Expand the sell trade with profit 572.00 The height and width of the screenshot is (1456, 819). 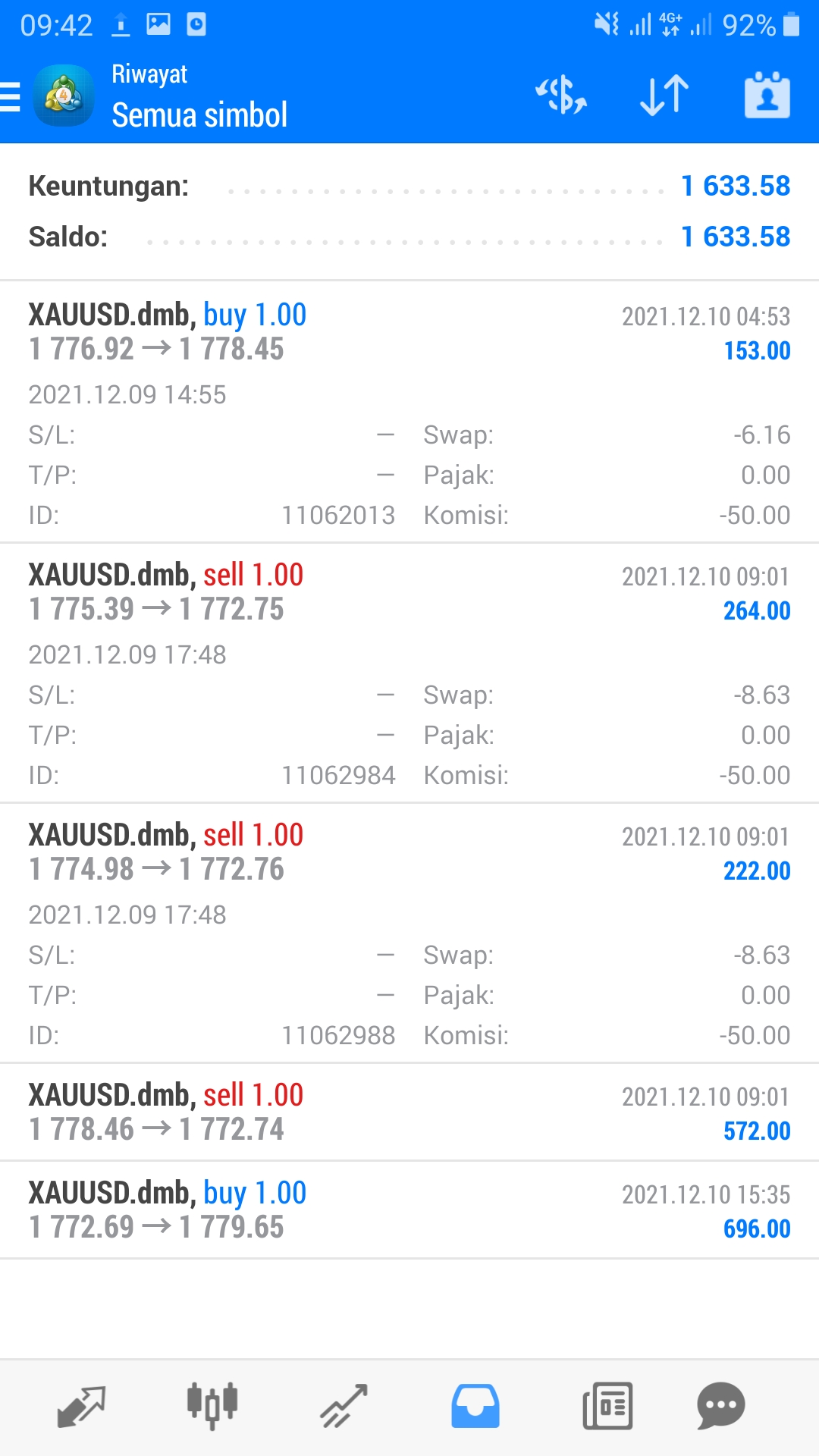click(x=409, y=1112)
